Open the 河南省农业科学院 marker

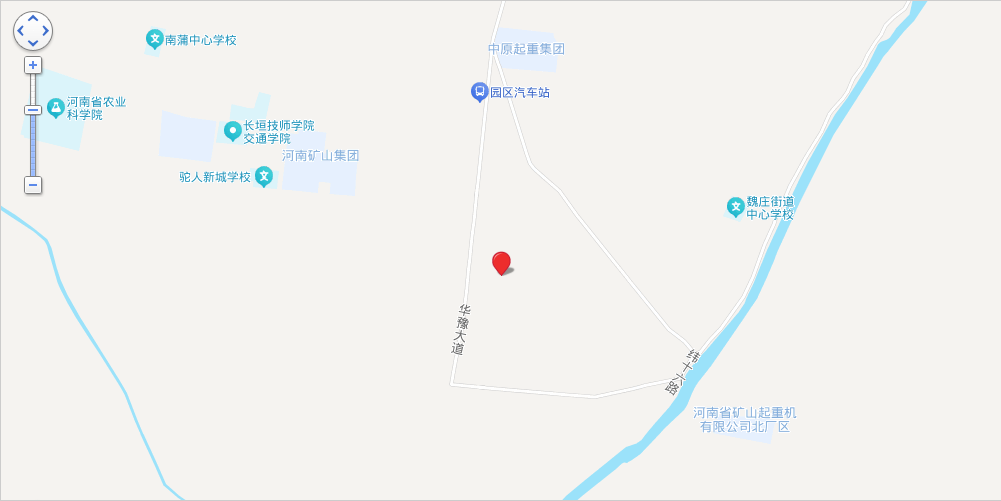click(x=56, y=107)
